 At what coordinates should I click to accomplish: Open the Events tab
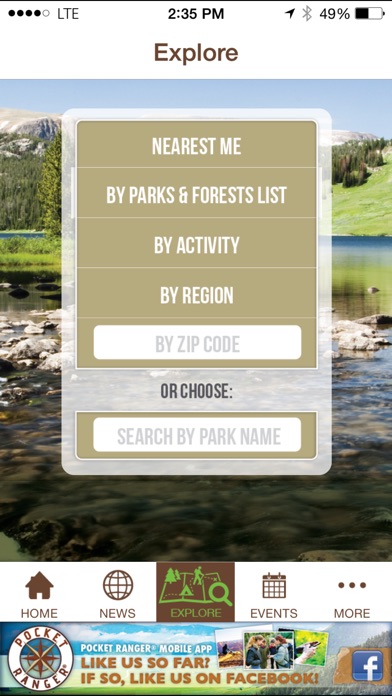click(274, 593)
